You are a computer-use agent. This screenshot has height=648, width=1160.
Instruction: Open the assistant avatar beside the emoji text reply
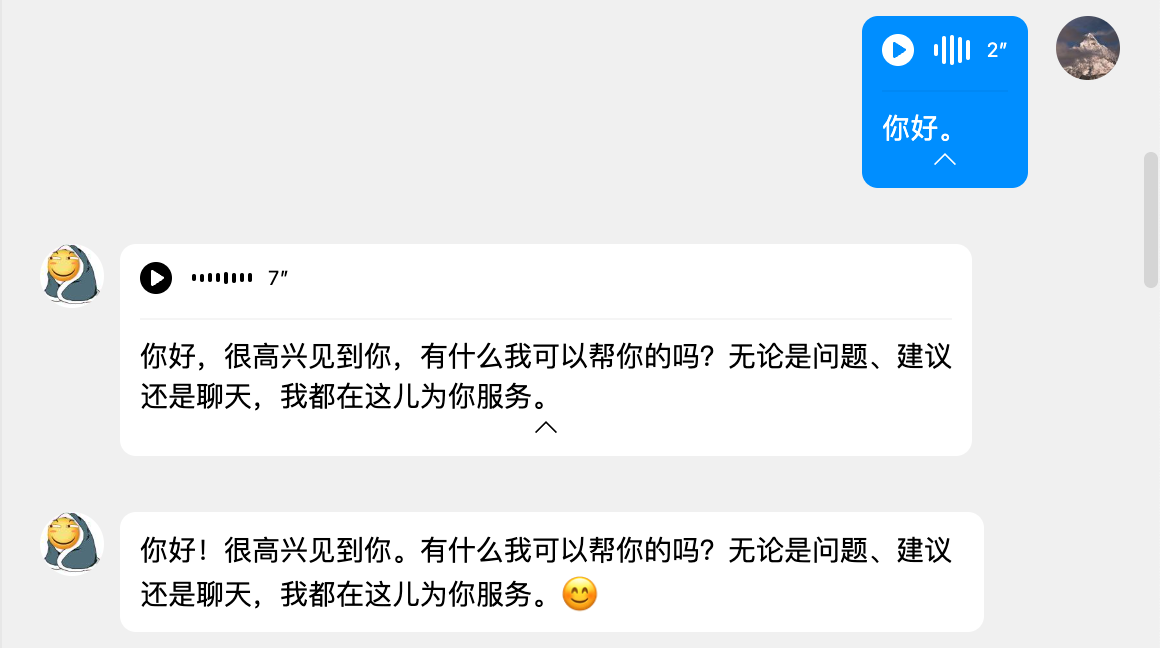coord(72,543)
